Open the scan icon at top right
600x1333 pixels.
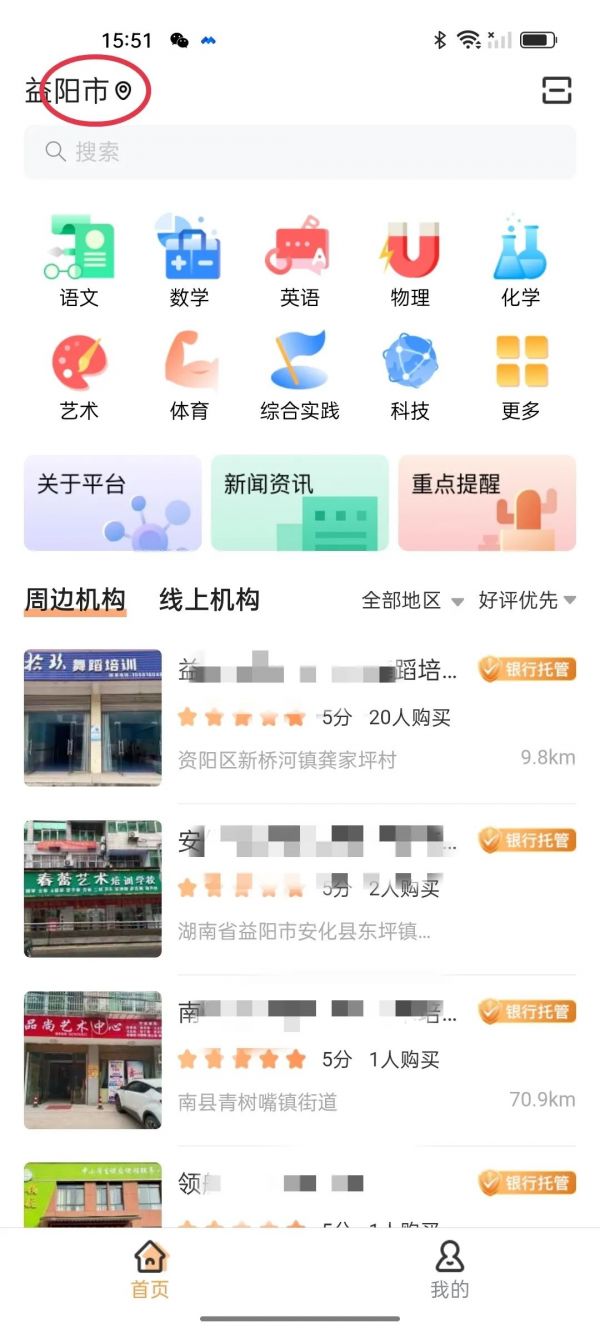[x=556, y=91]
